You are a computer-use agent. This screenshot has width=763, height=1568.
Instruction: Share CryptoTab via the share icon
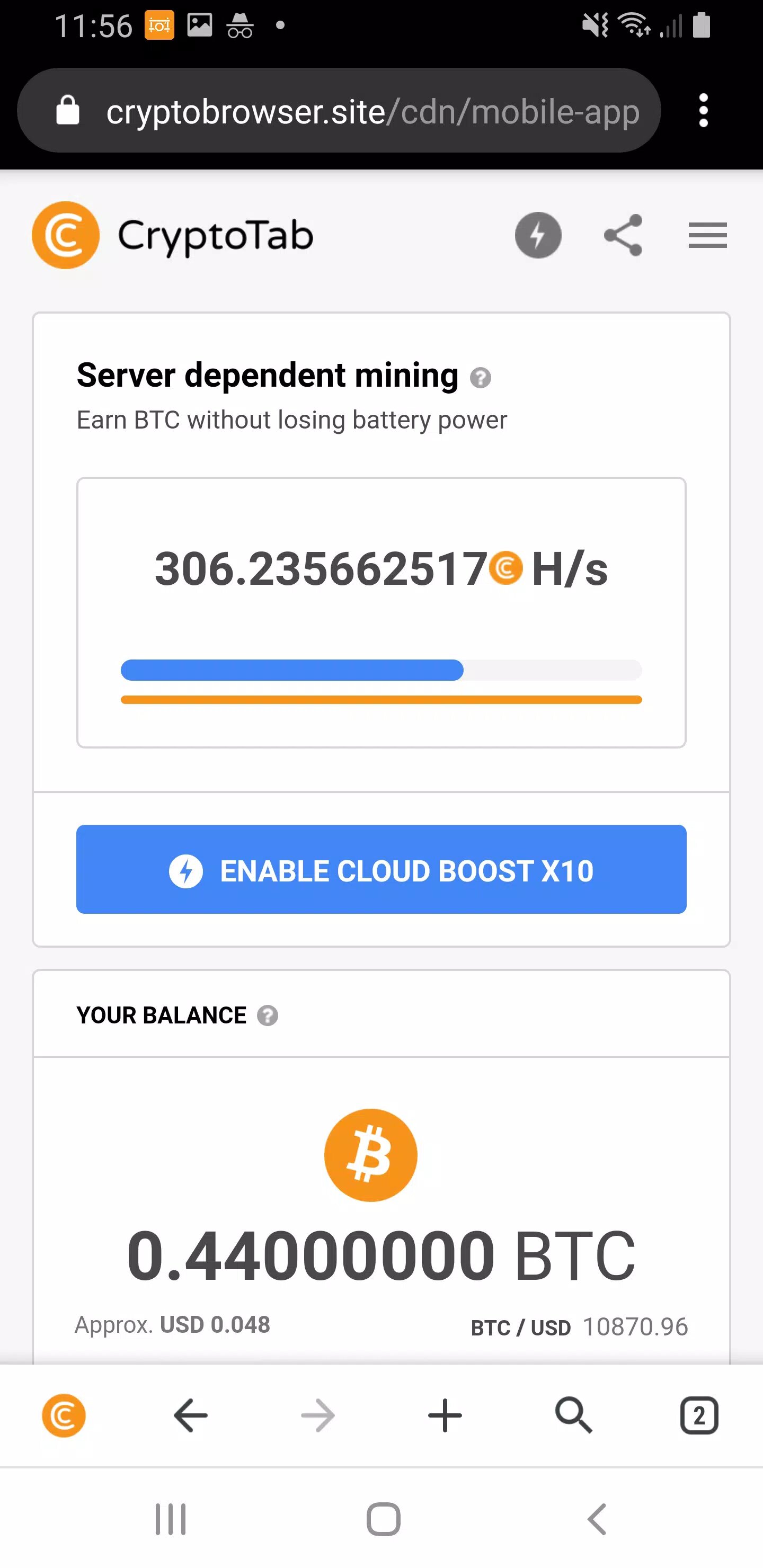point(623,236)
